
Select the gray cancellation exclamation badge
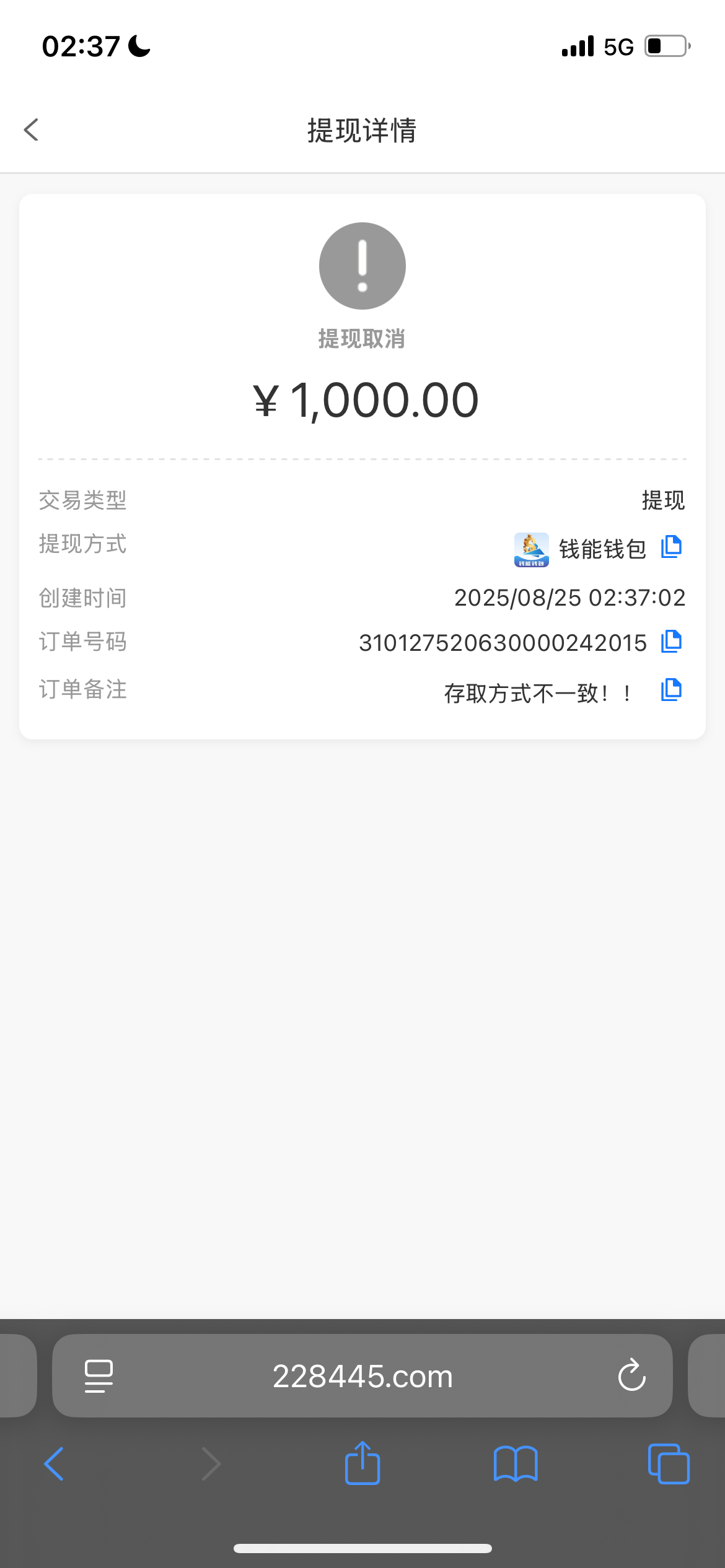click(x=362, y=265)
